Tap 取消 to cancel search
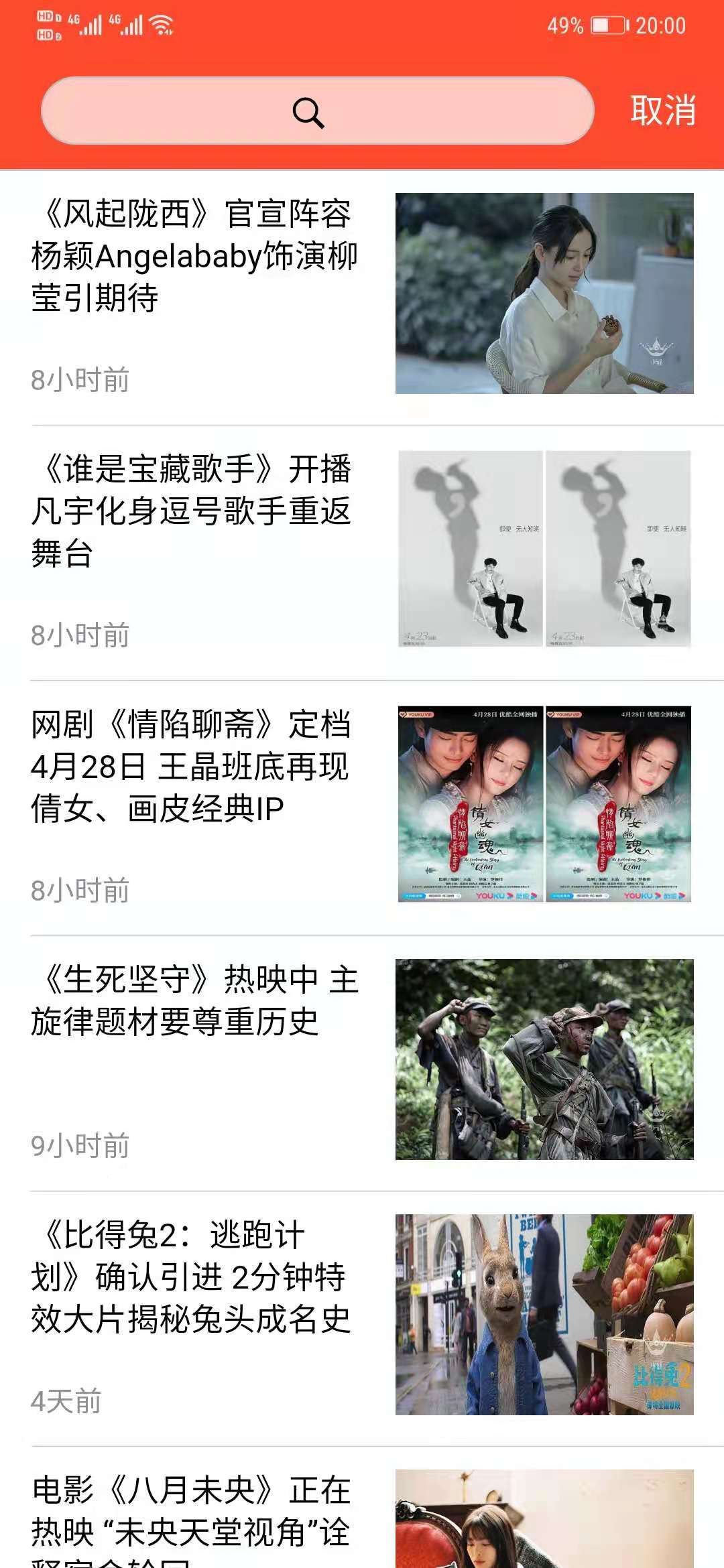The height and width of the screenshot is (1568, 724). (663, 111)
